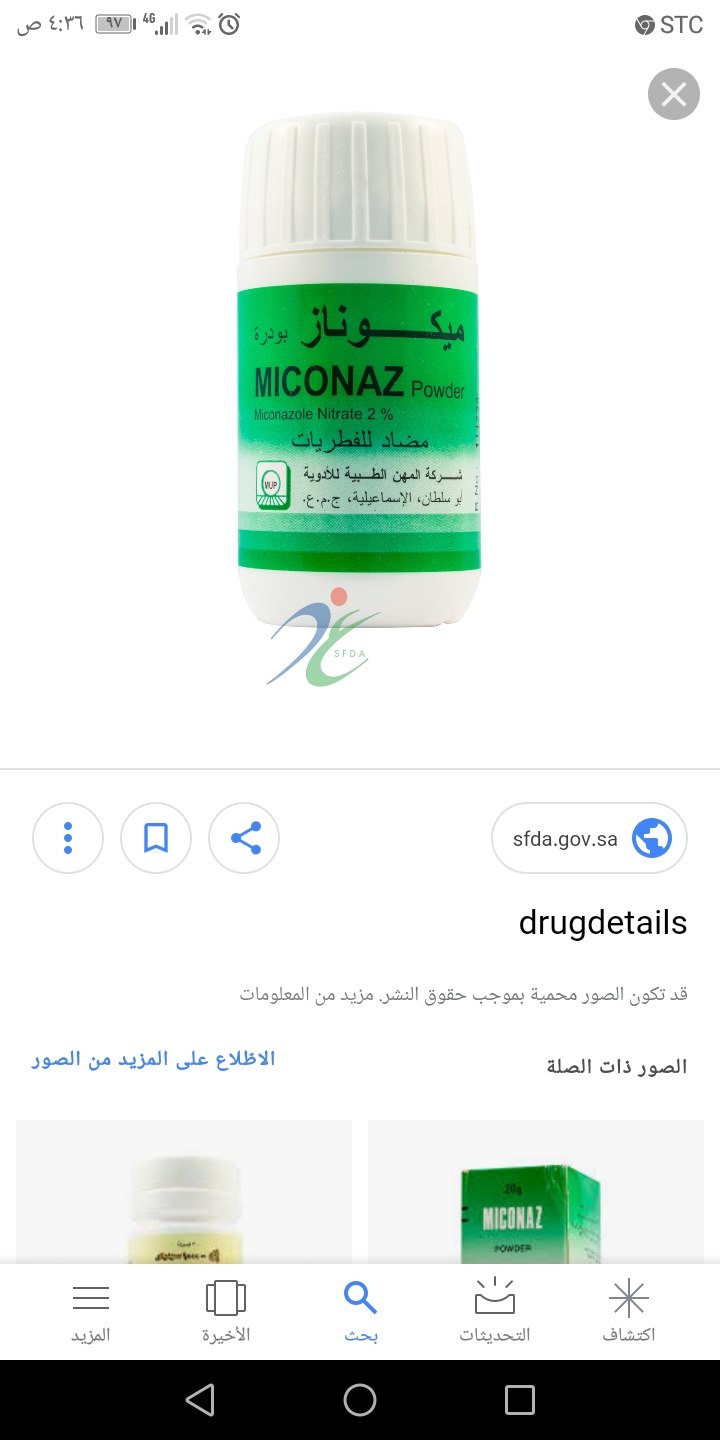This screenshot has height=1440, width=720.
Task: Go to the system home screen
Action: (360, 1400)
